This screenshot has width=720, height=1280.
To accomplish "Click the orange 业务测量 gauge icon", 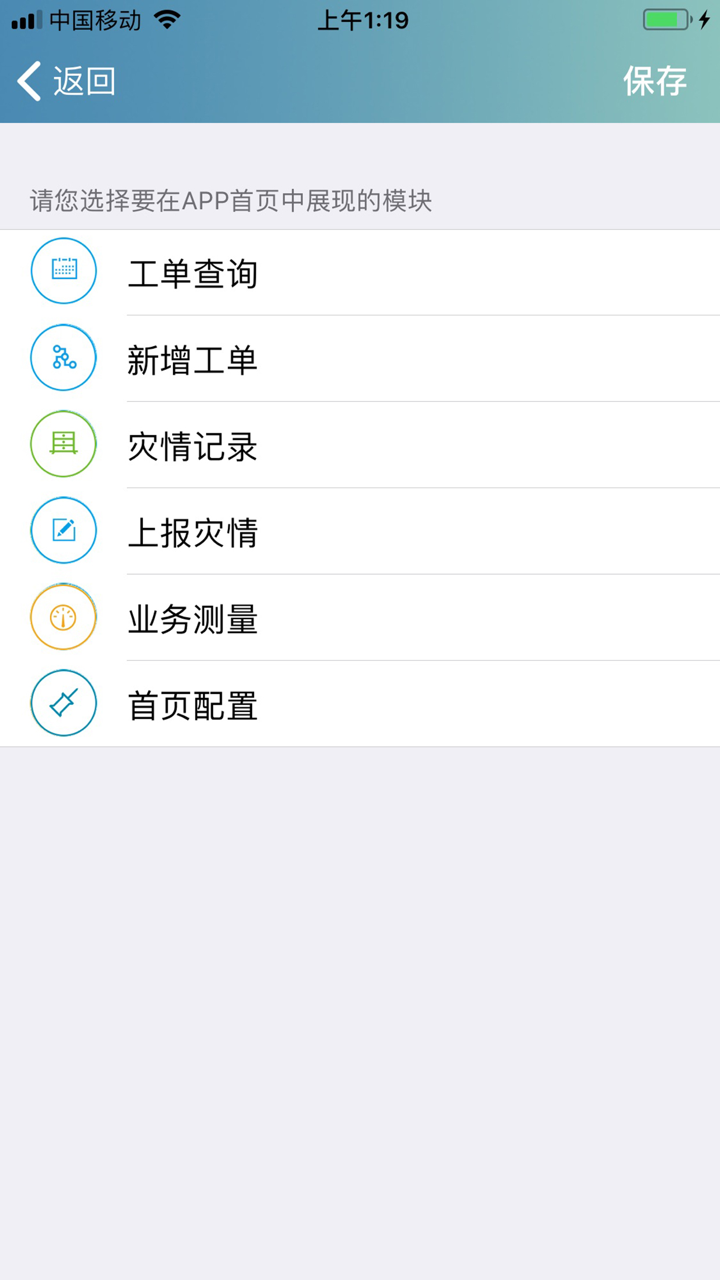I will [x=63, y=618].
